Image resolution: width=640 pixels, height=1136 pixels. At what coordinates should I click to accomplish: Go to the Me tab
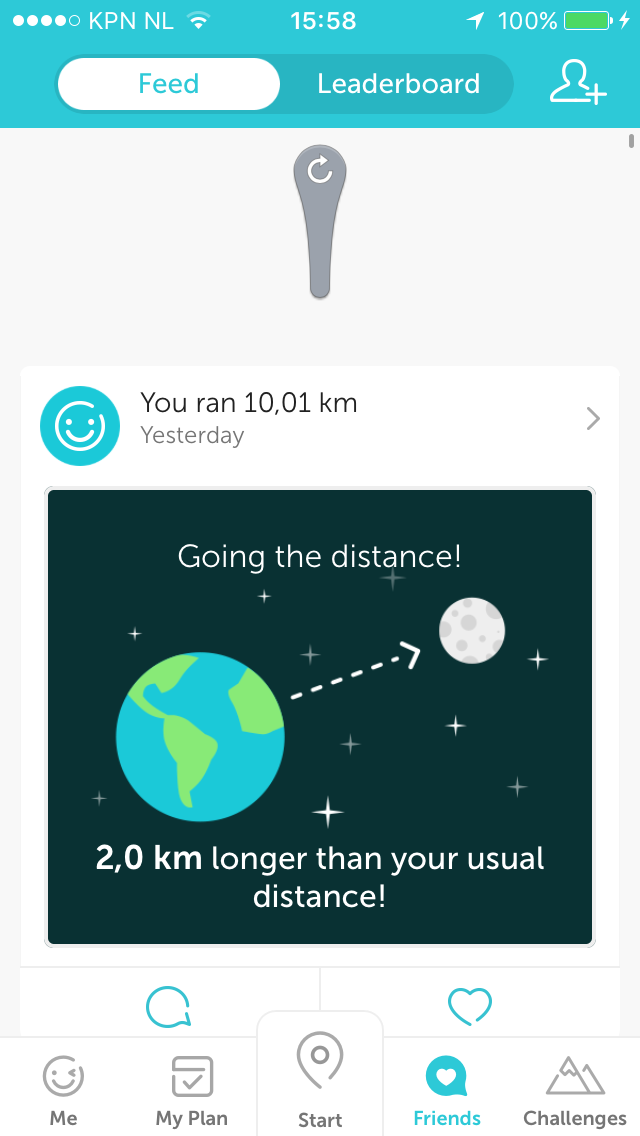(63, 1090)
